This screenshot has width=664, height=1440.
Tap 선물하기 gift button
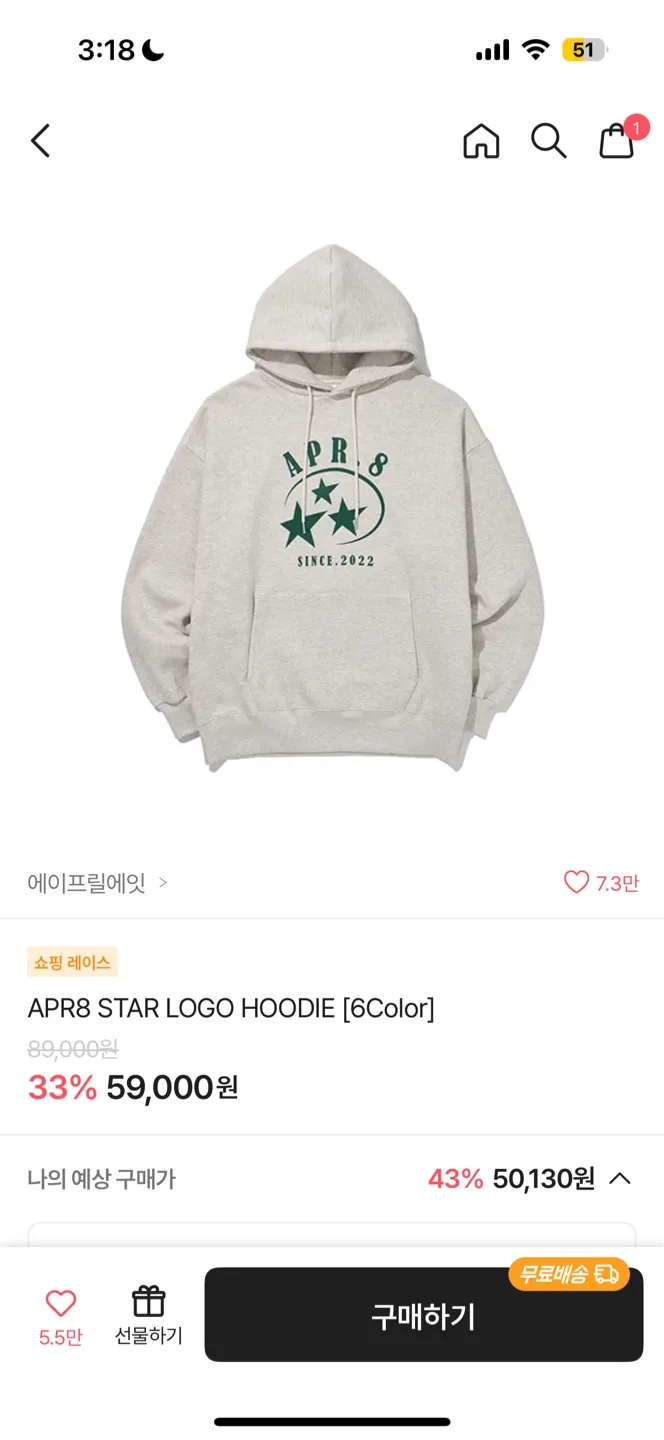point(148,1315)
